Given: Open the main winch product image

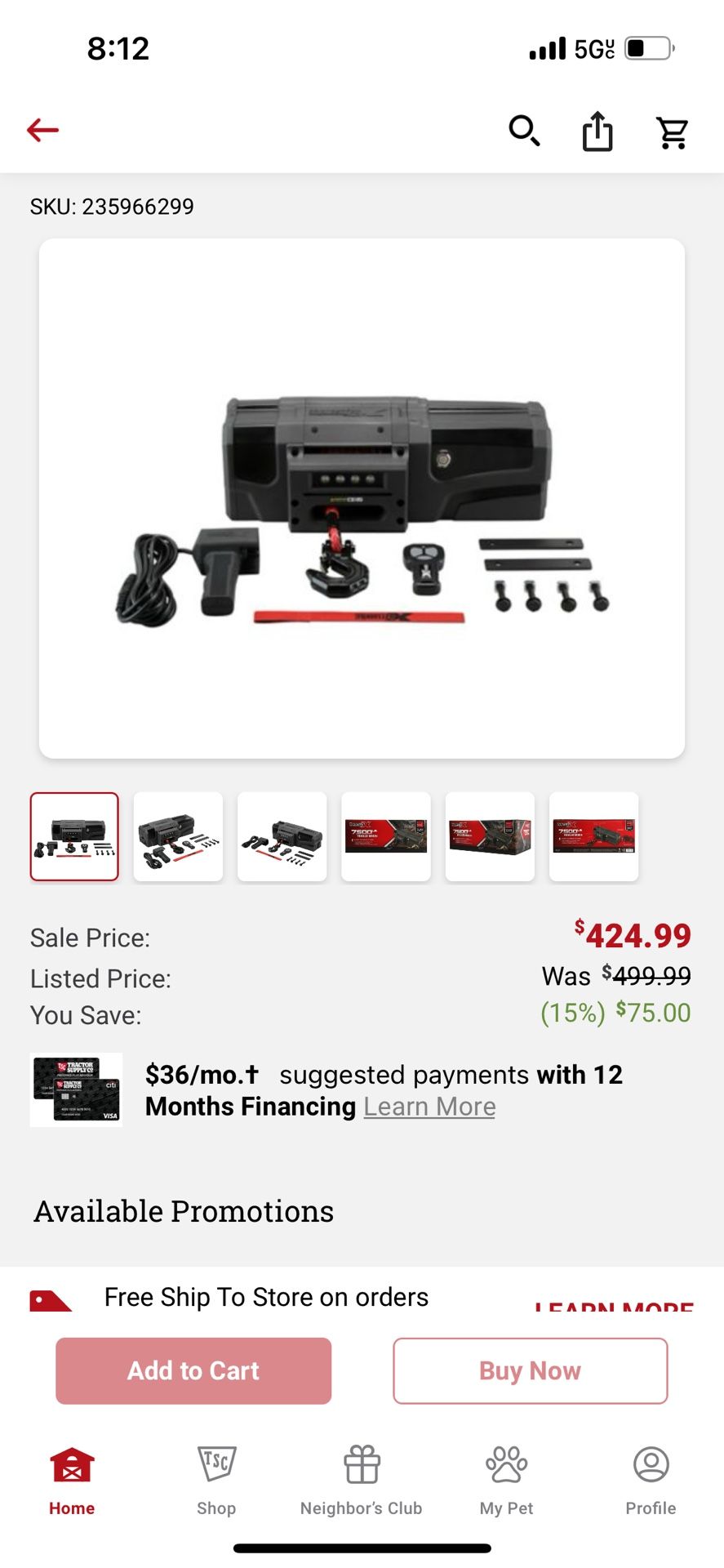Looking at the screenshot, I should coord(362,498).
